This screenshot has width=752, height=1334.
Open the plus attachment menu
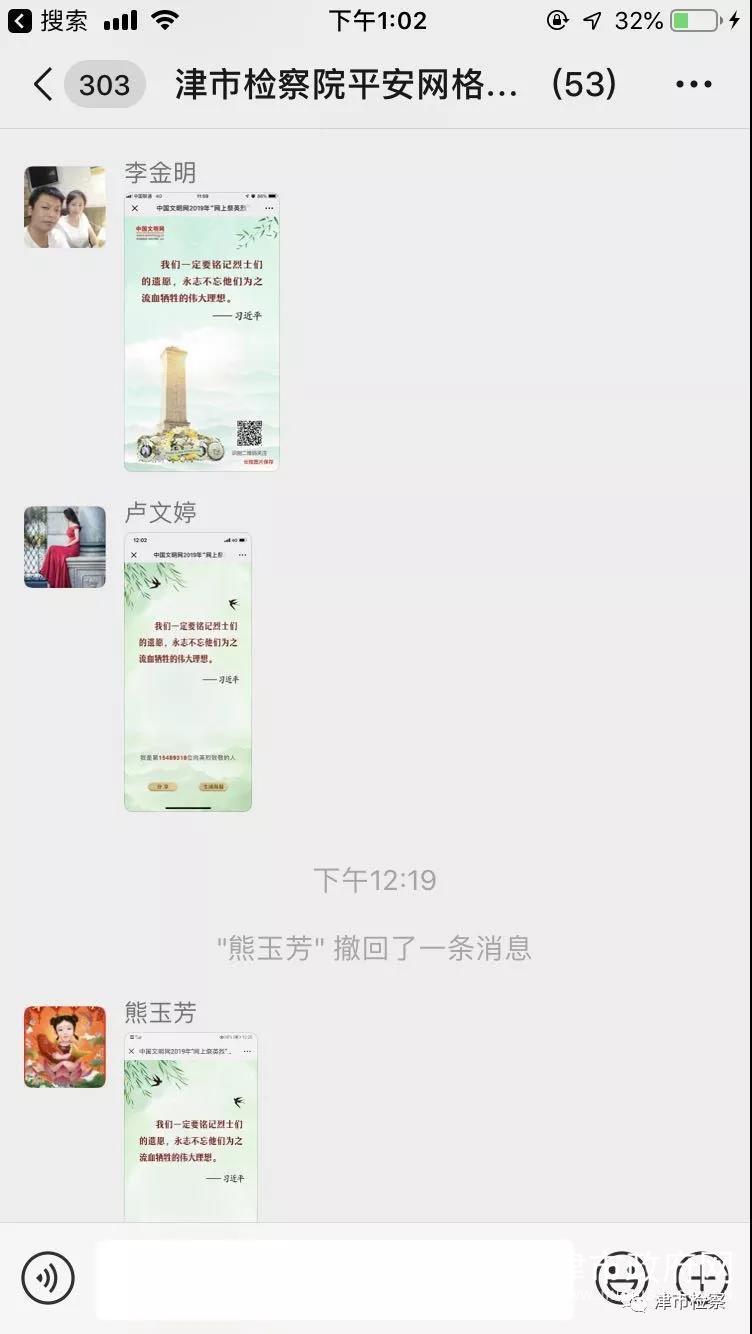(702, 1277)
